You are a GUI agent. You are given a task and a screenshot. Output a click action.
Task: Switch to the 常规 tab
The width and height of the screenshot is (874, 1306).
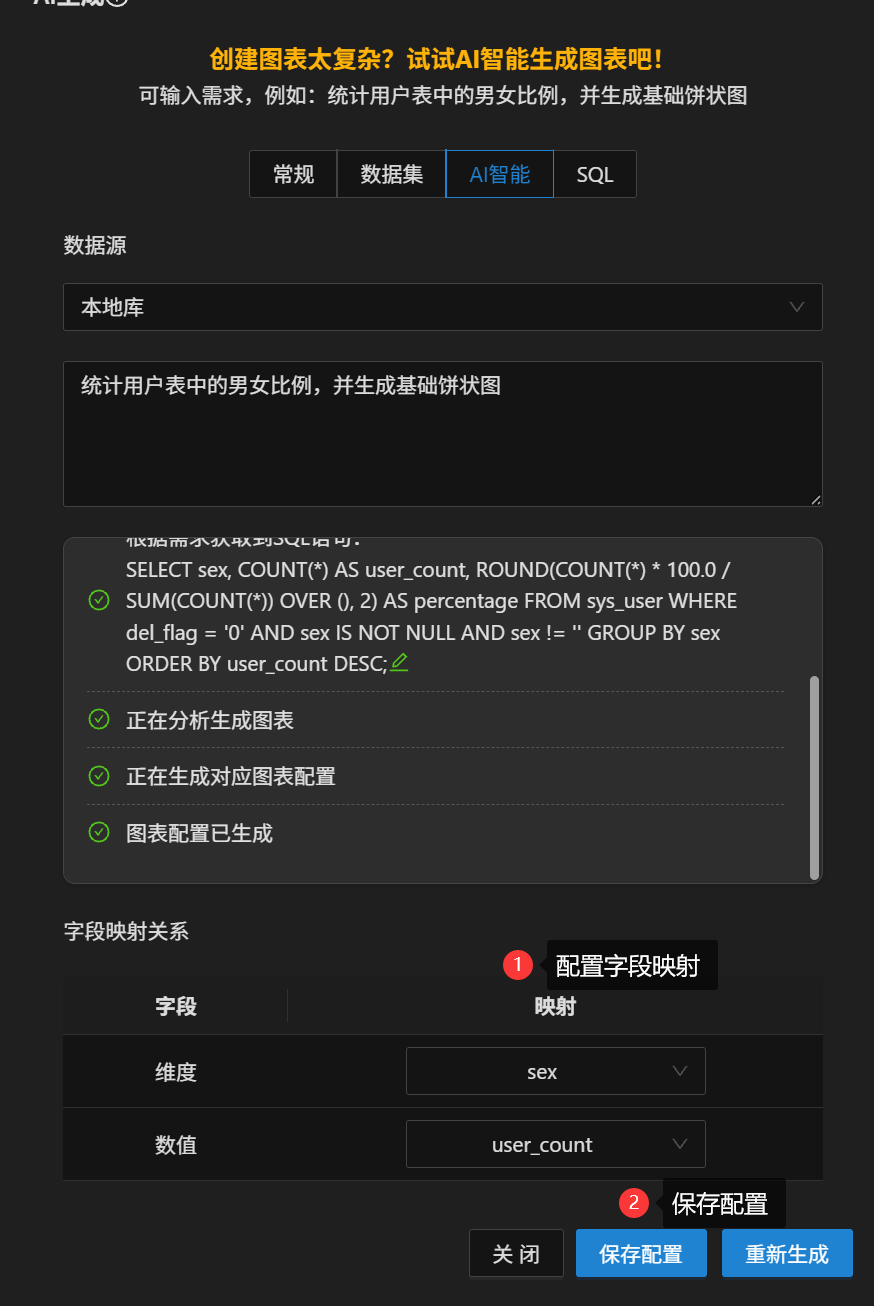[293, 175]
